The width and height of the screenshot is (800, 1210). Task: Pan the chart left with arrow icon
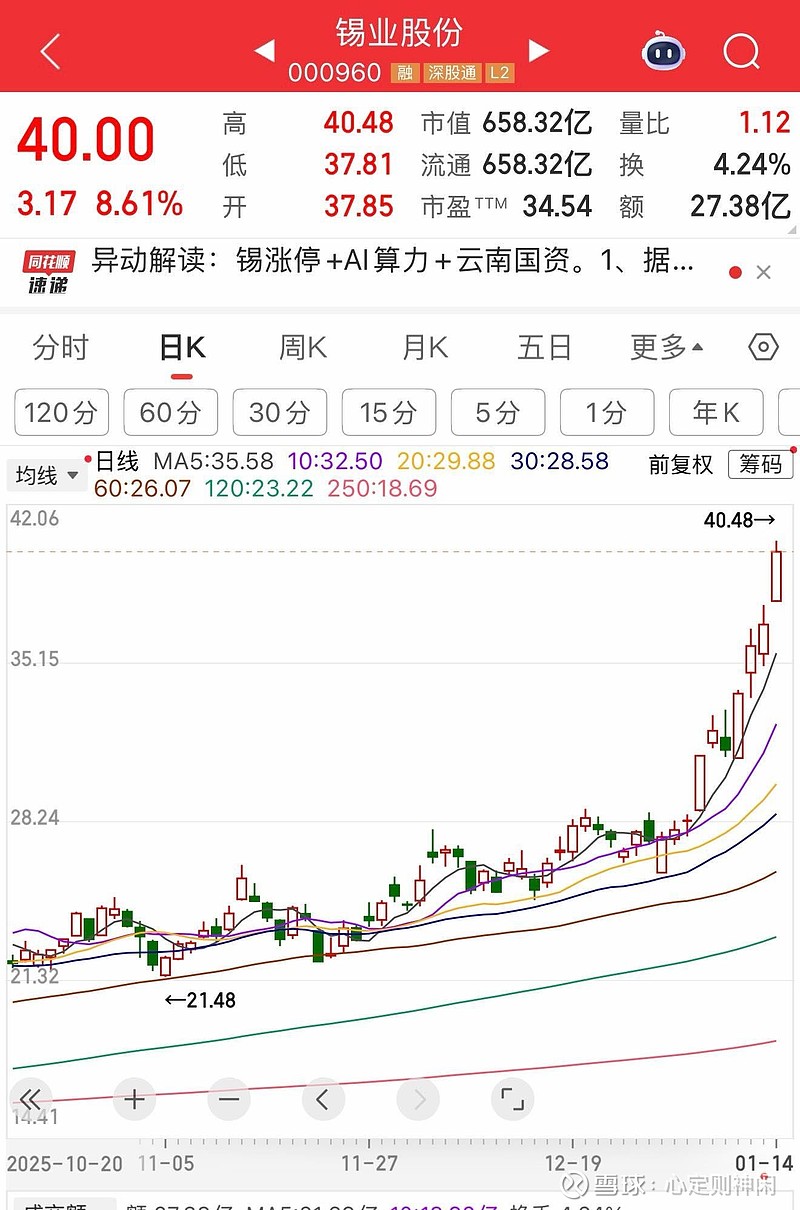pos(323,1099)
